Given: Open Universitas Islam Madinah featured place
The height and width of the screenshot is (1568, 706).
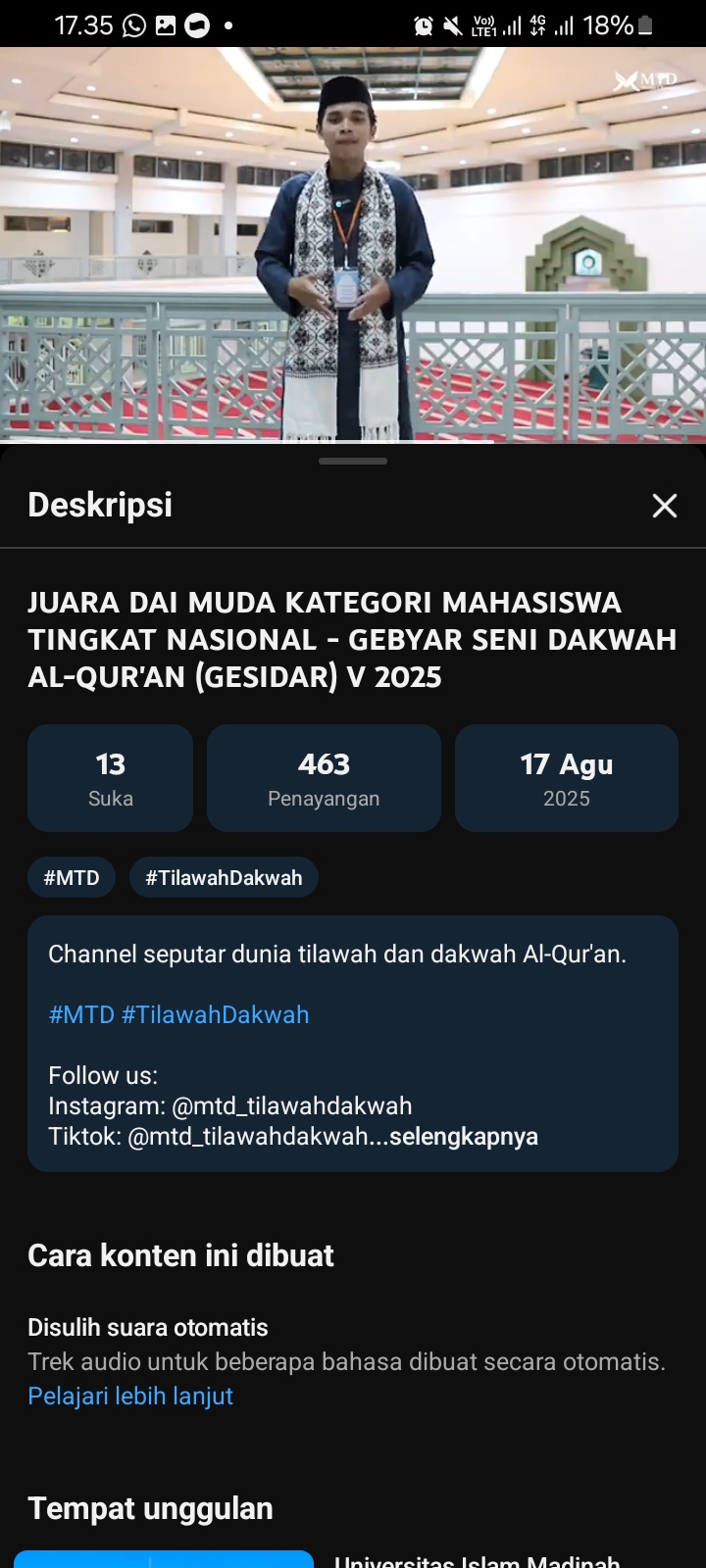Looking at the screenshot, I should [477, 1558].
